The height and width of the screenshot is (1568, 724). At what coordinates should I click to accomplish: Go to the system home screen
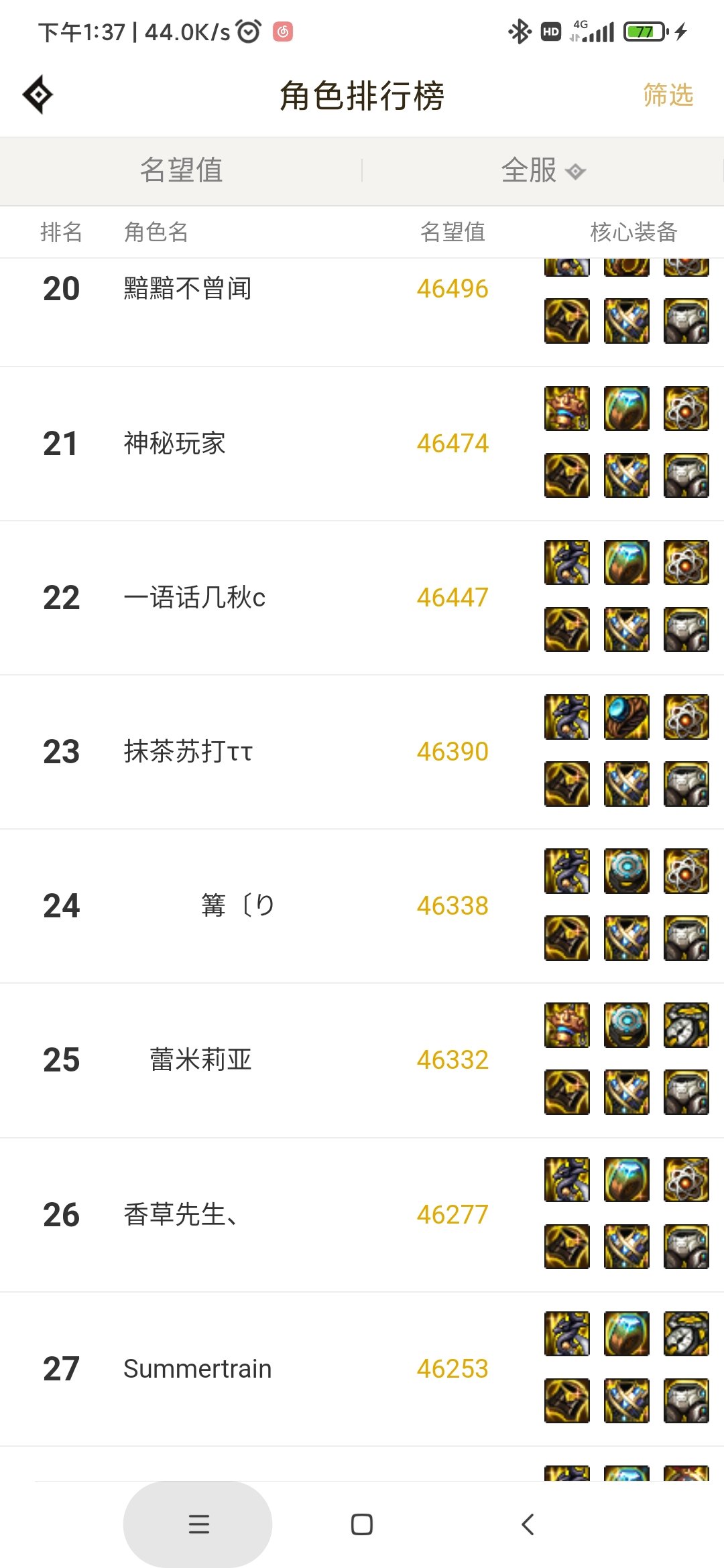(x=362, y=1524)
